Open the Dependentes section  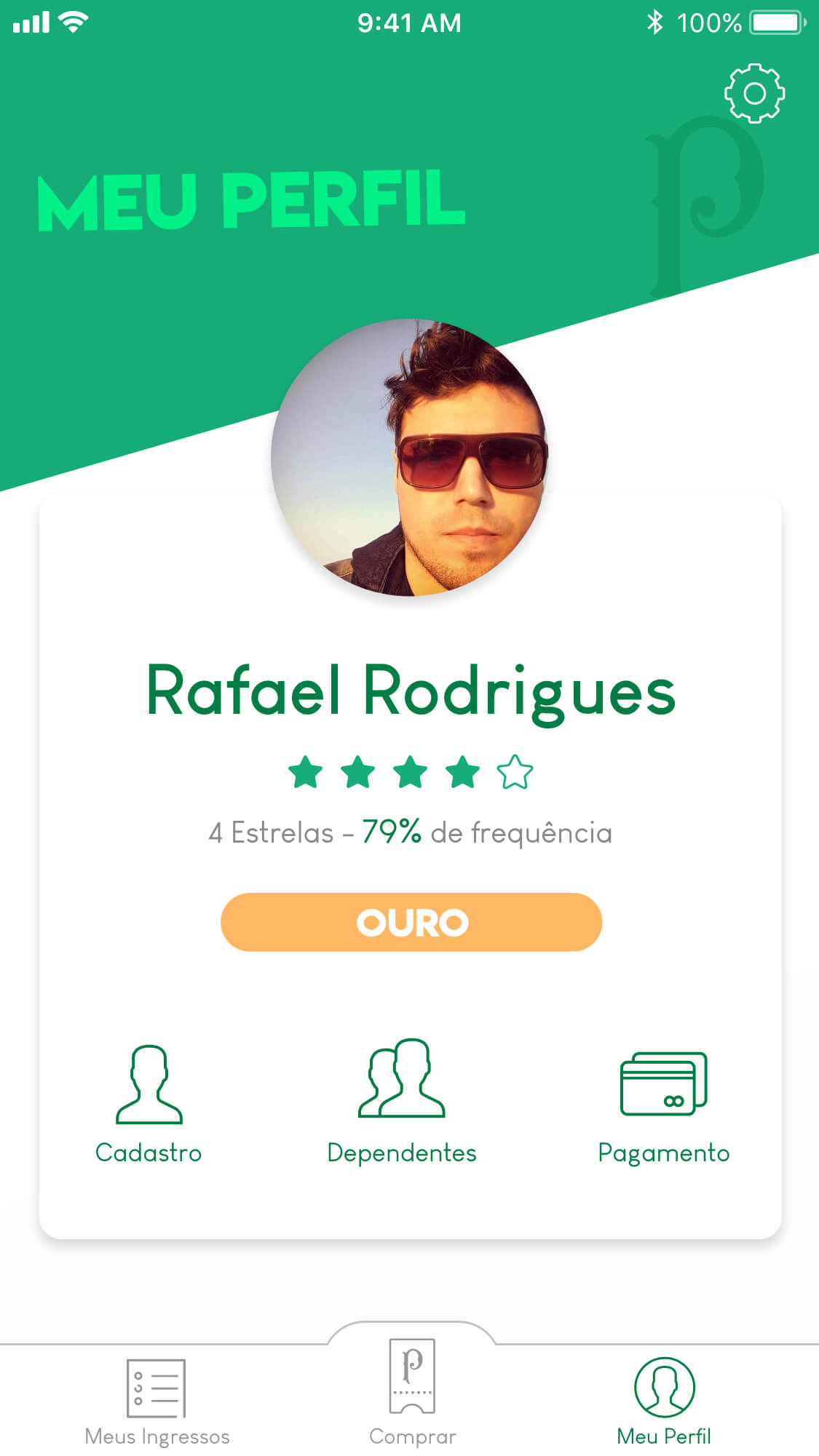point(402,1102)
